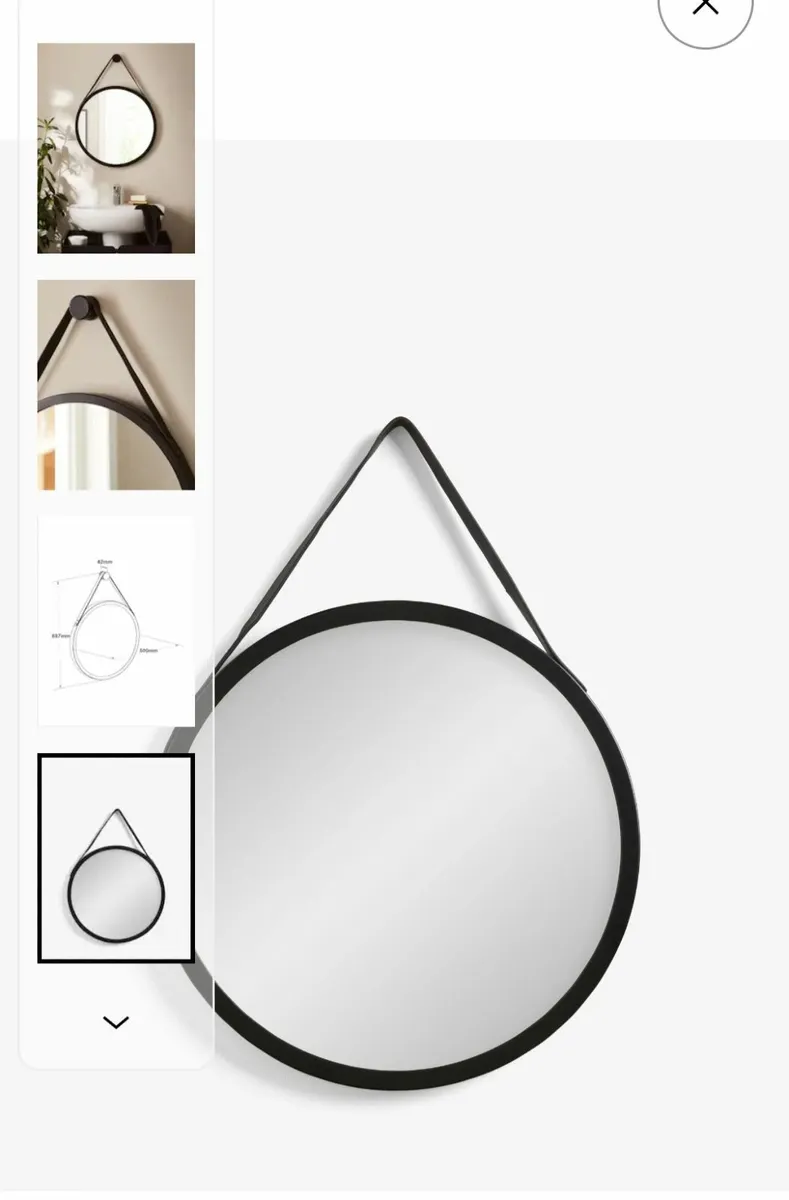The width and height of the screenshot is (789, 1200).
Task: View the mirror above sink thumbnail
Action: pyautogui.click(x=116, y=148)
